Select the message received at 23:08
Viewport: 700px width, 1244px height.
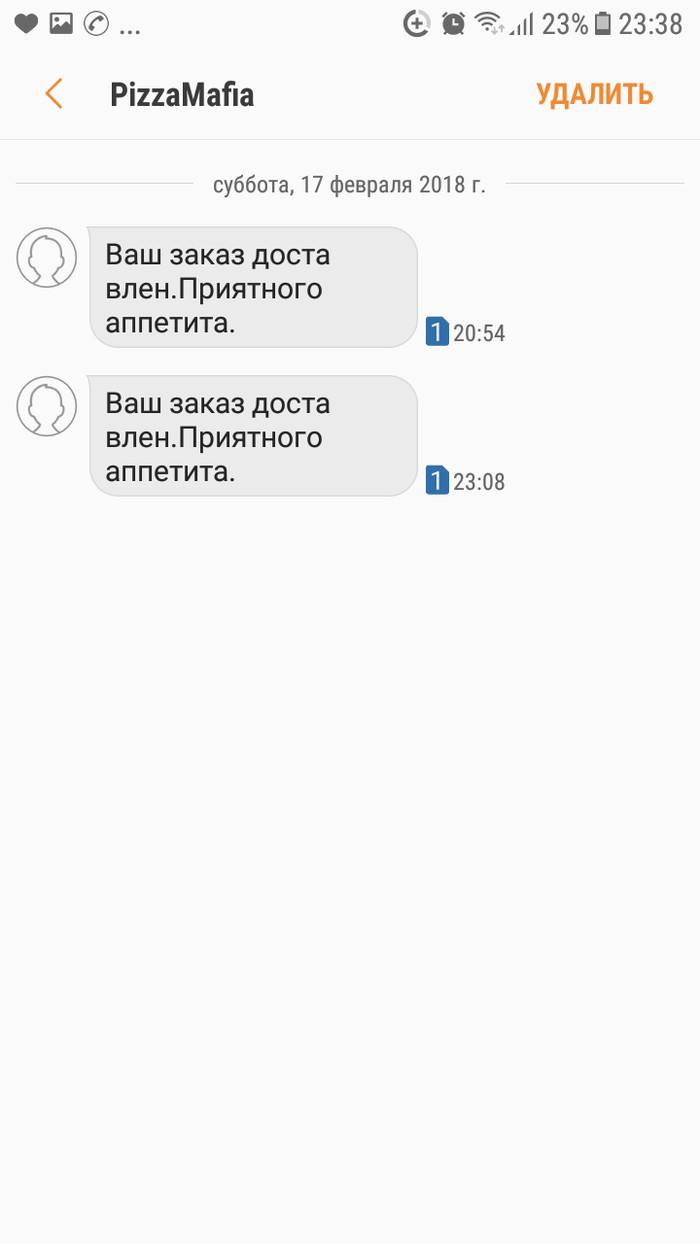pos(253,437)
